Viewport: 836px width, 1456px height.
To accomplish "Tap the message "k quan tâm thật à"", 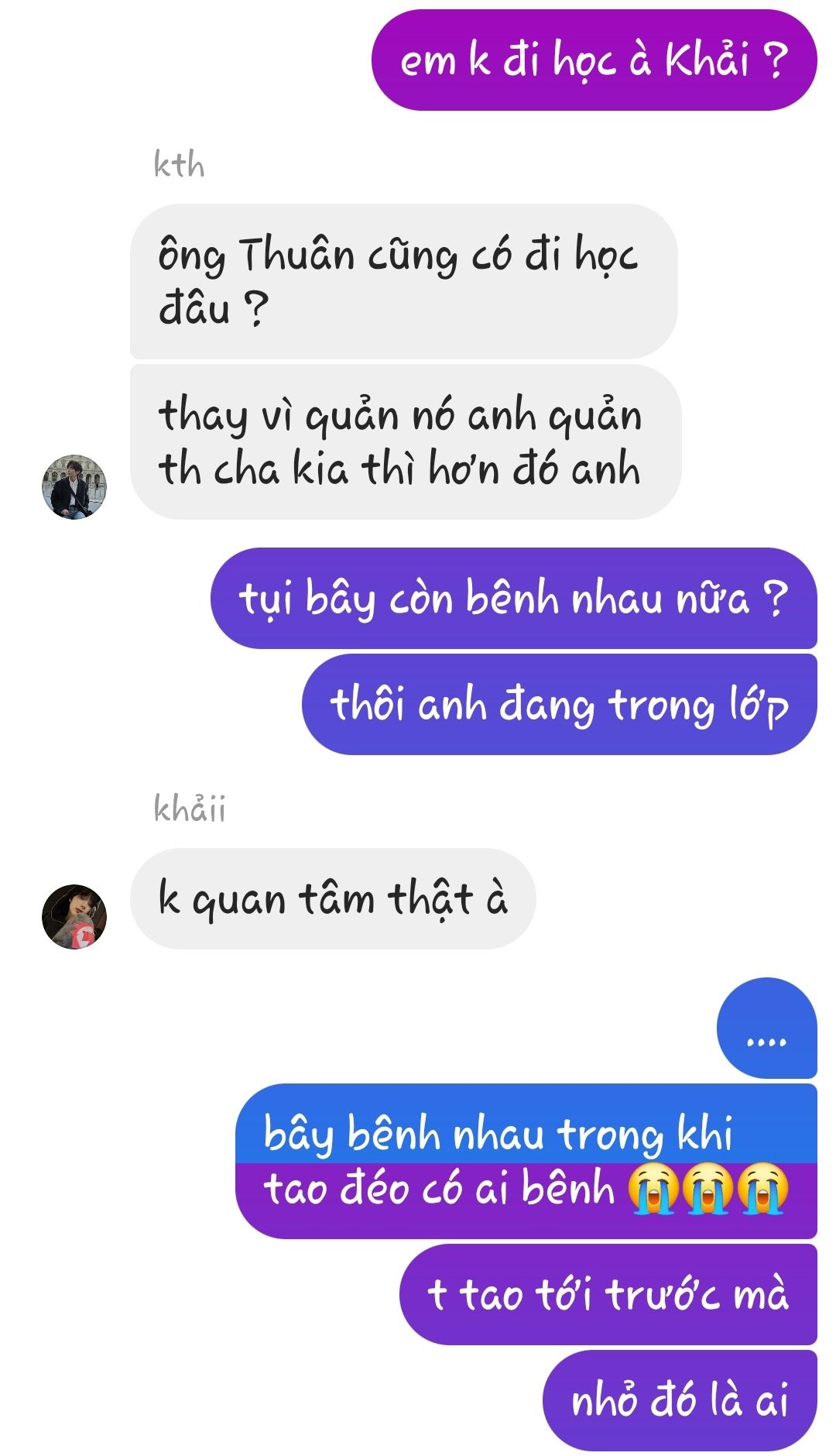I will [x=333, y=899].
